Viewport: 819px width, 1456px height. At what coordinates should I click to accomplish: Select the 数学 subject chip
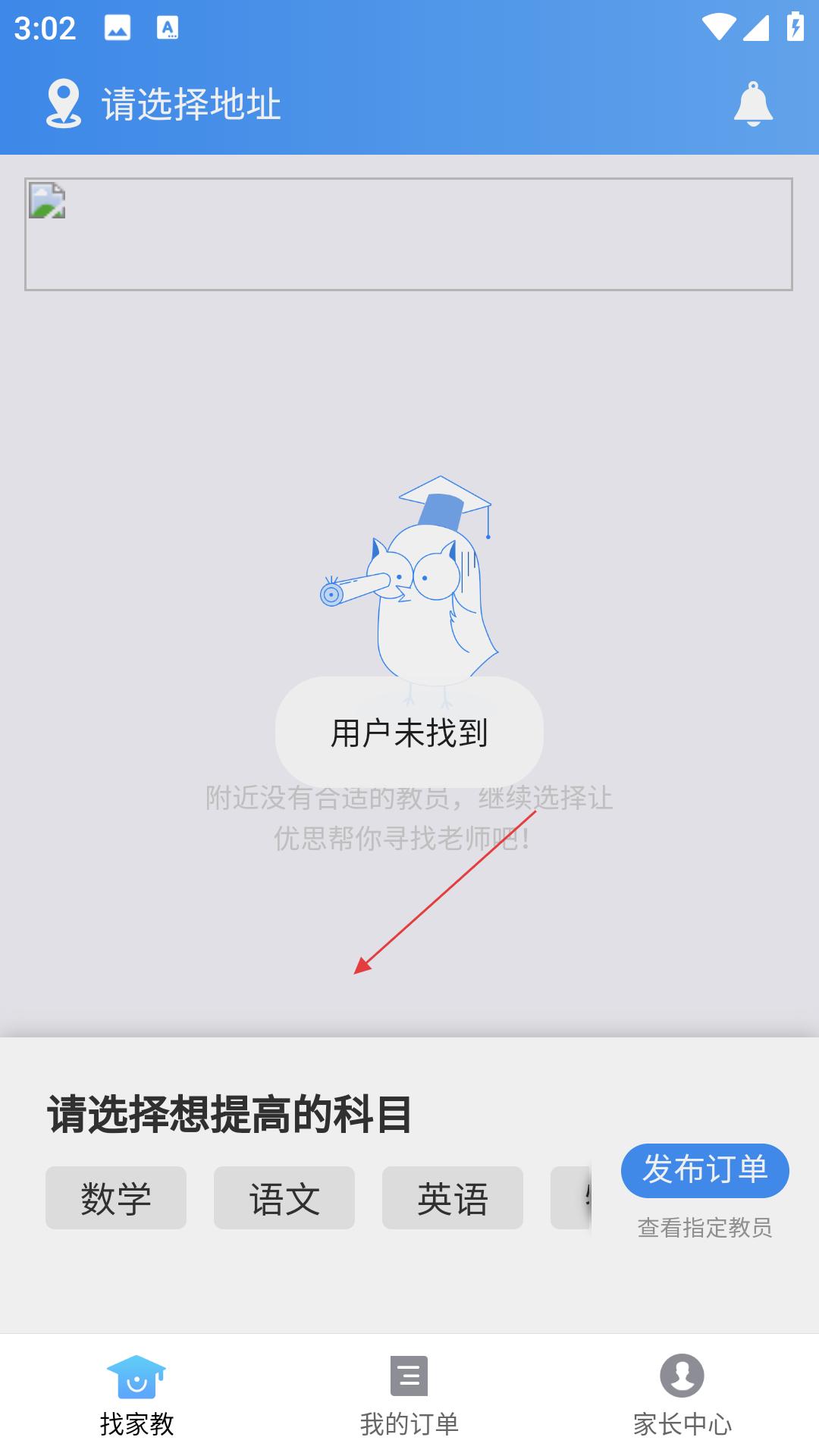pyautogui.click(x=116, y=1198)
